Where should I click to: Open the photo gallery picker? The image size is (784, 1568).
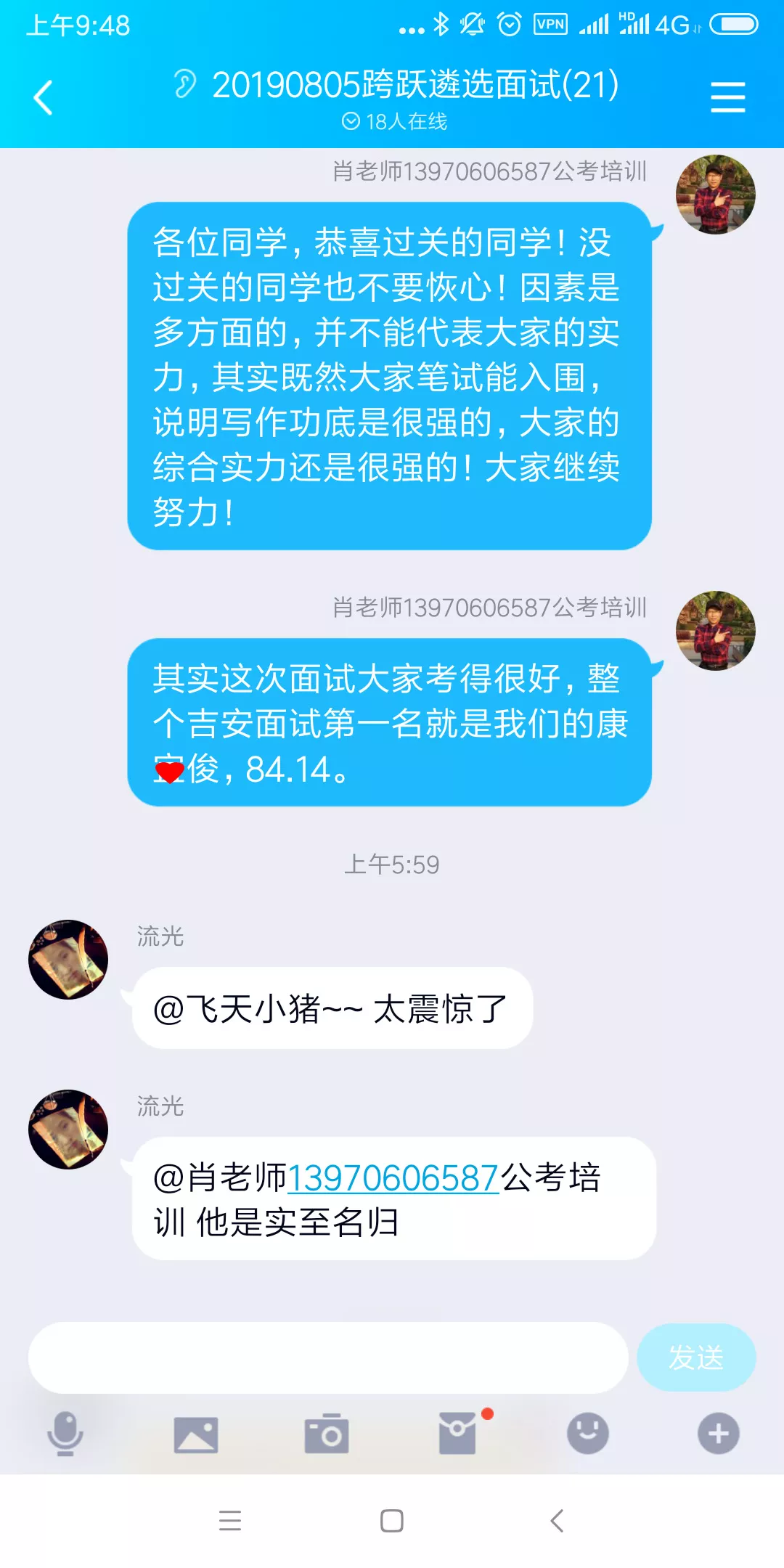pos(196,1435)
